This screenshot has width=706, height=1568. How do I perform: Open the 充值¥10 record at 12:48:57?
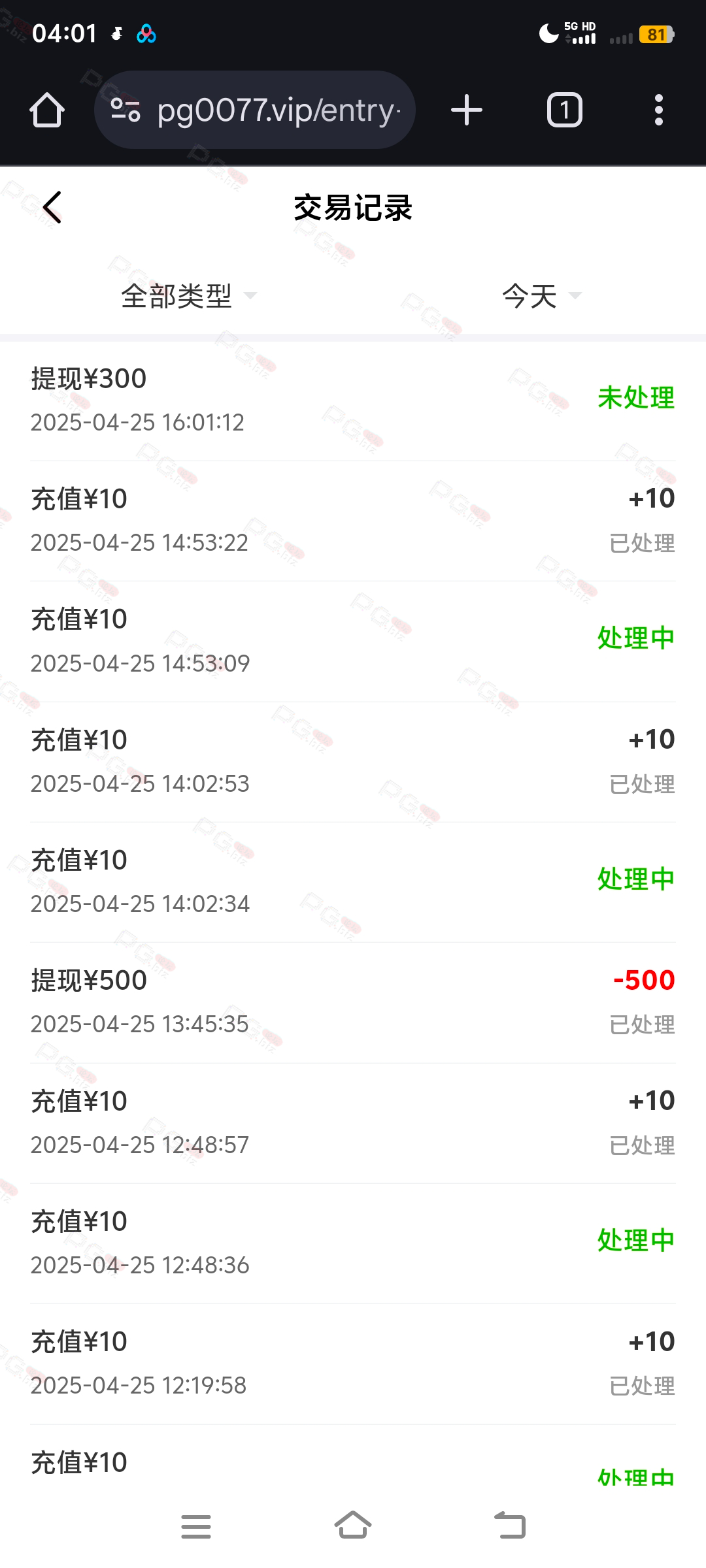(x=353, y=1123)
